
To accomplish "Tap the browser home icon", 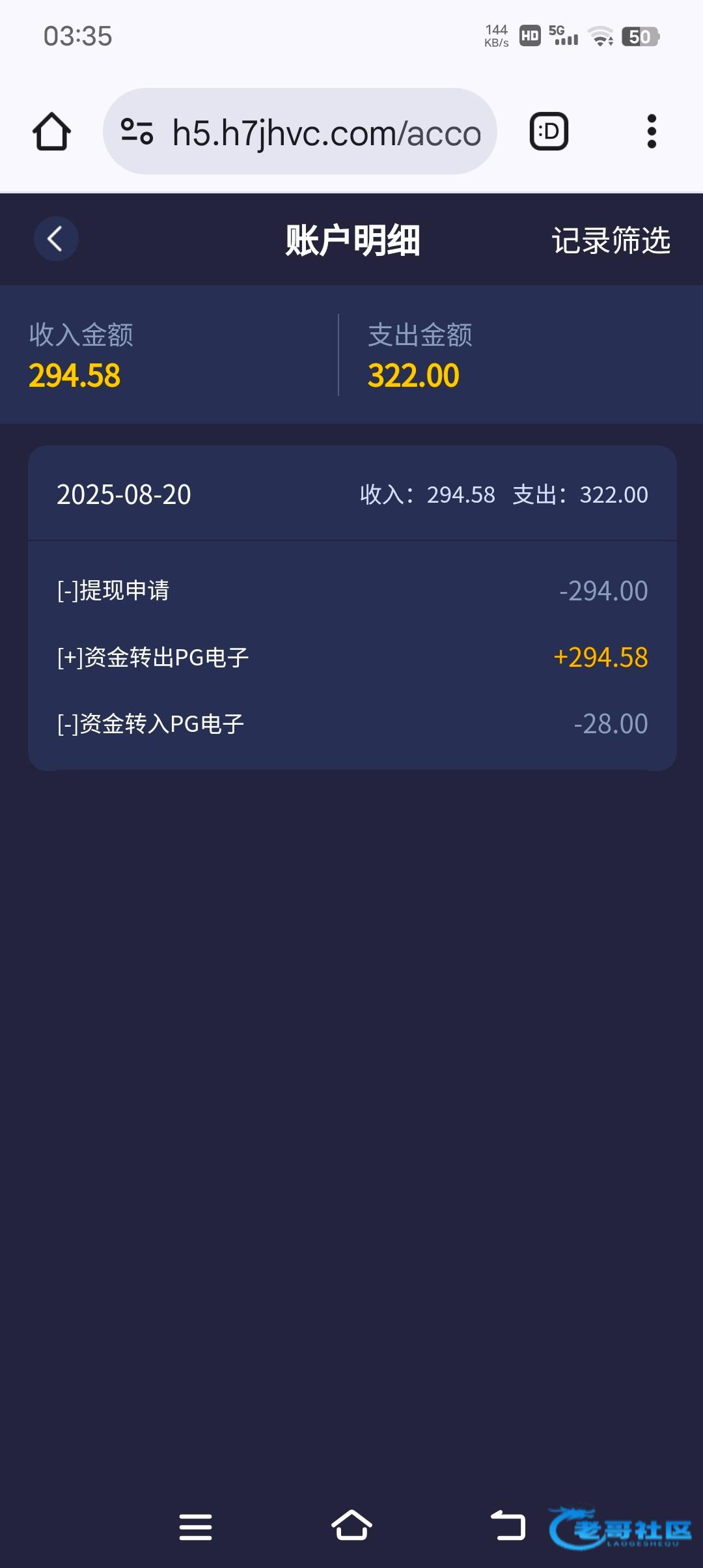I will pyautogui.click(x=51, y=132).
